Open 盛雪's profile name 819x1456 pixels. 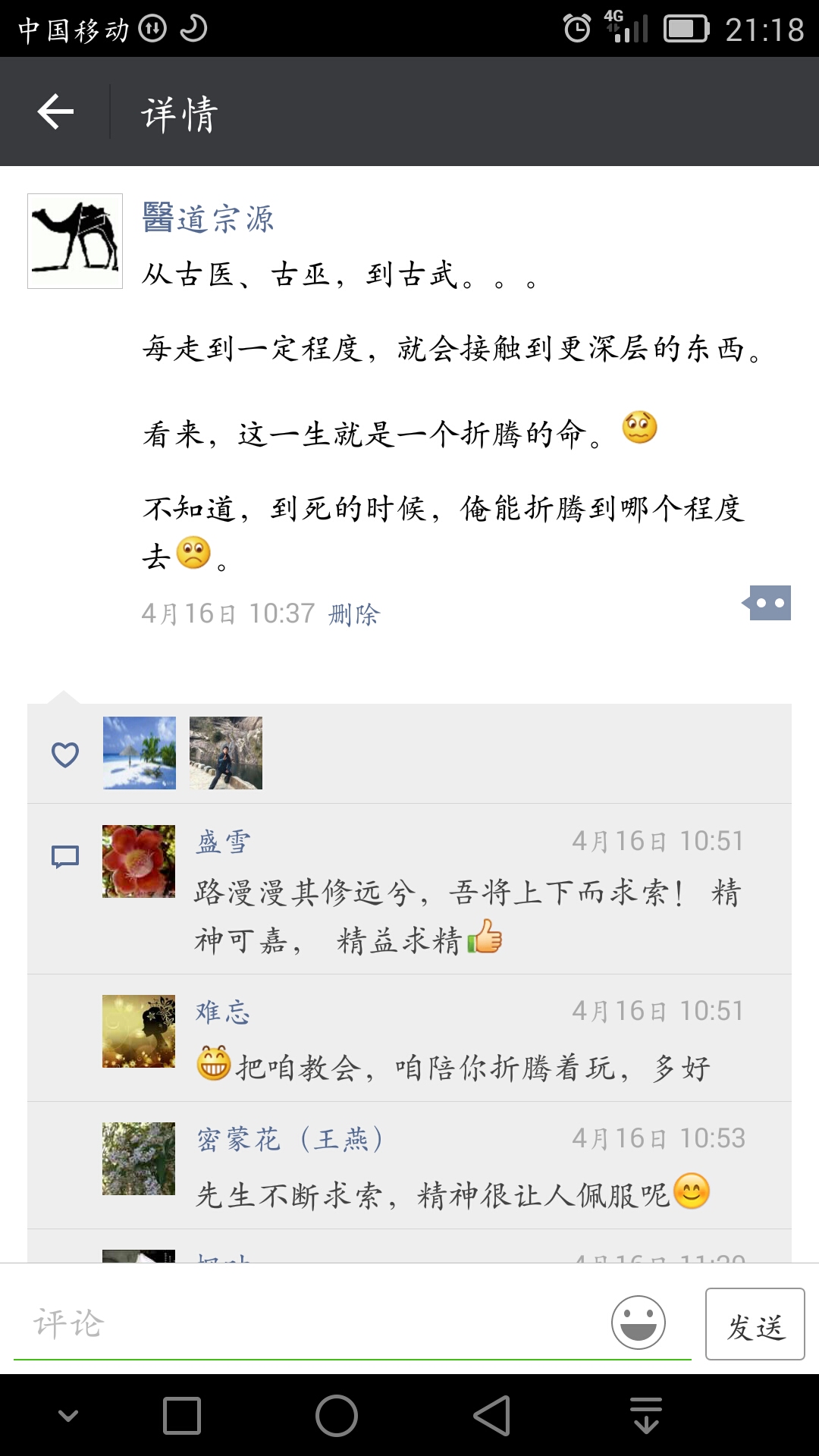(x=223, y=842)
